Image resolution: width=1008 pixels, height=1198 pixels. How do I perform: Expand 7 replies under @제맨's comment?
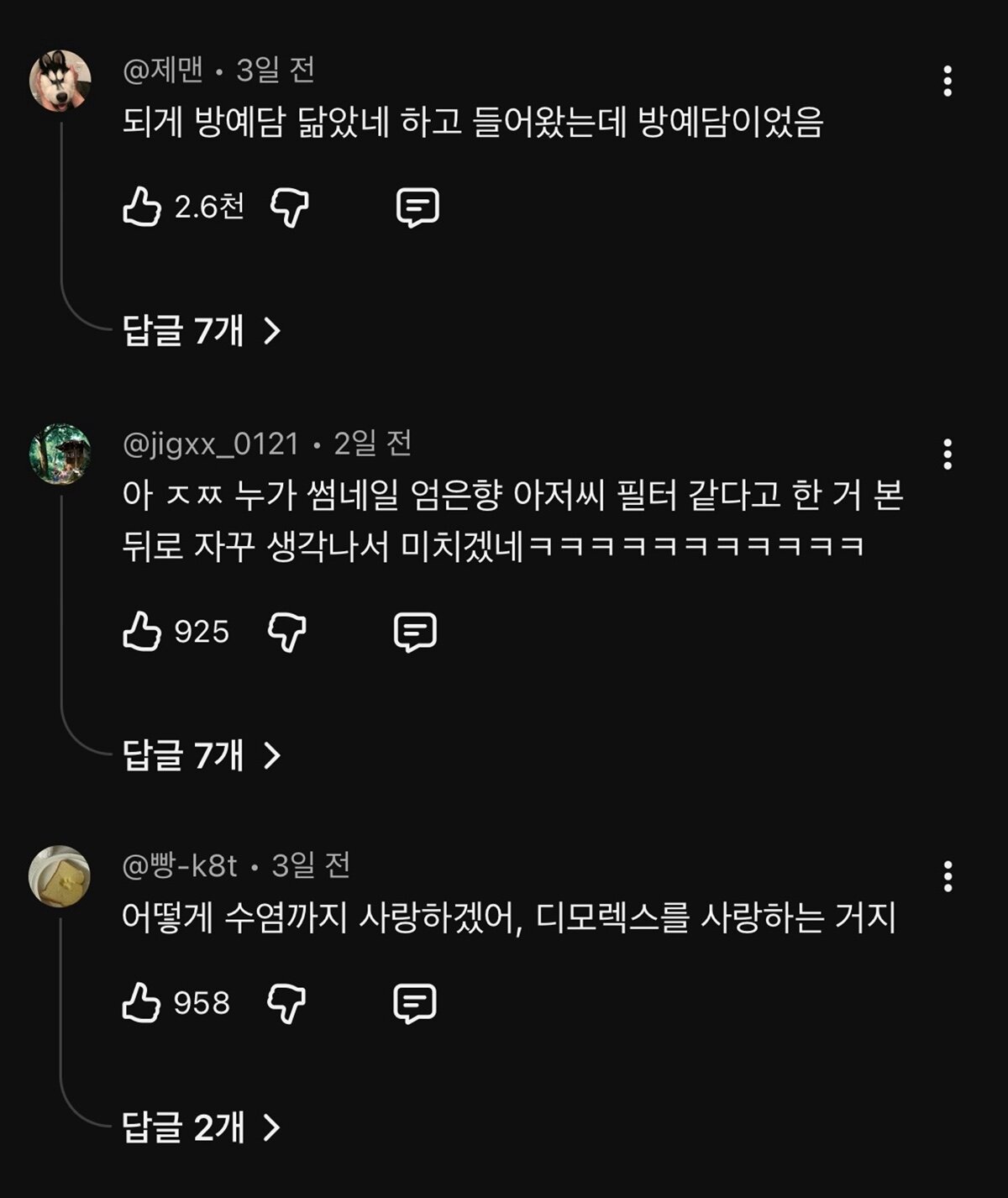tap(202, 332)
